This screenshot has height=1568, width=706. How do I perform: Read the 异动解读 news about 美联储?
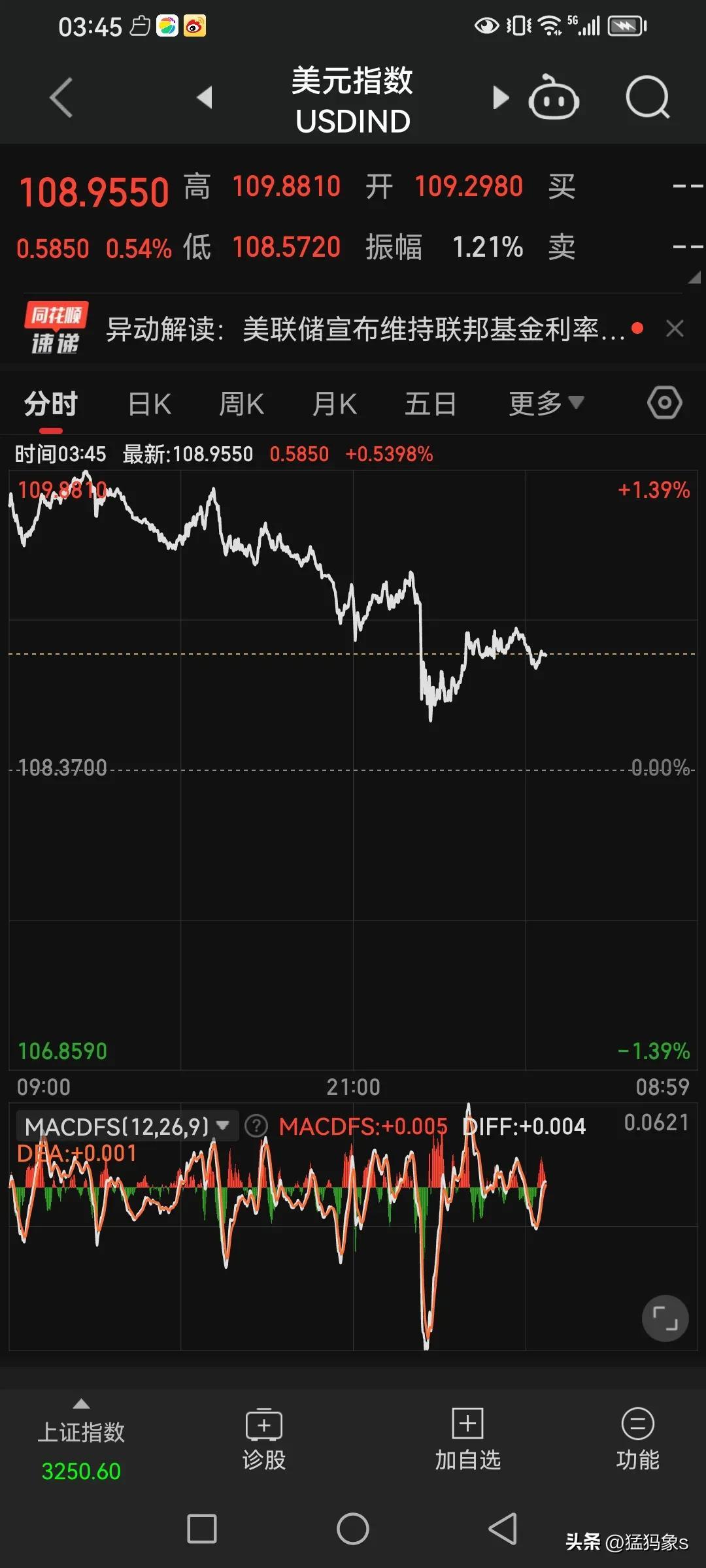[365, 329]
